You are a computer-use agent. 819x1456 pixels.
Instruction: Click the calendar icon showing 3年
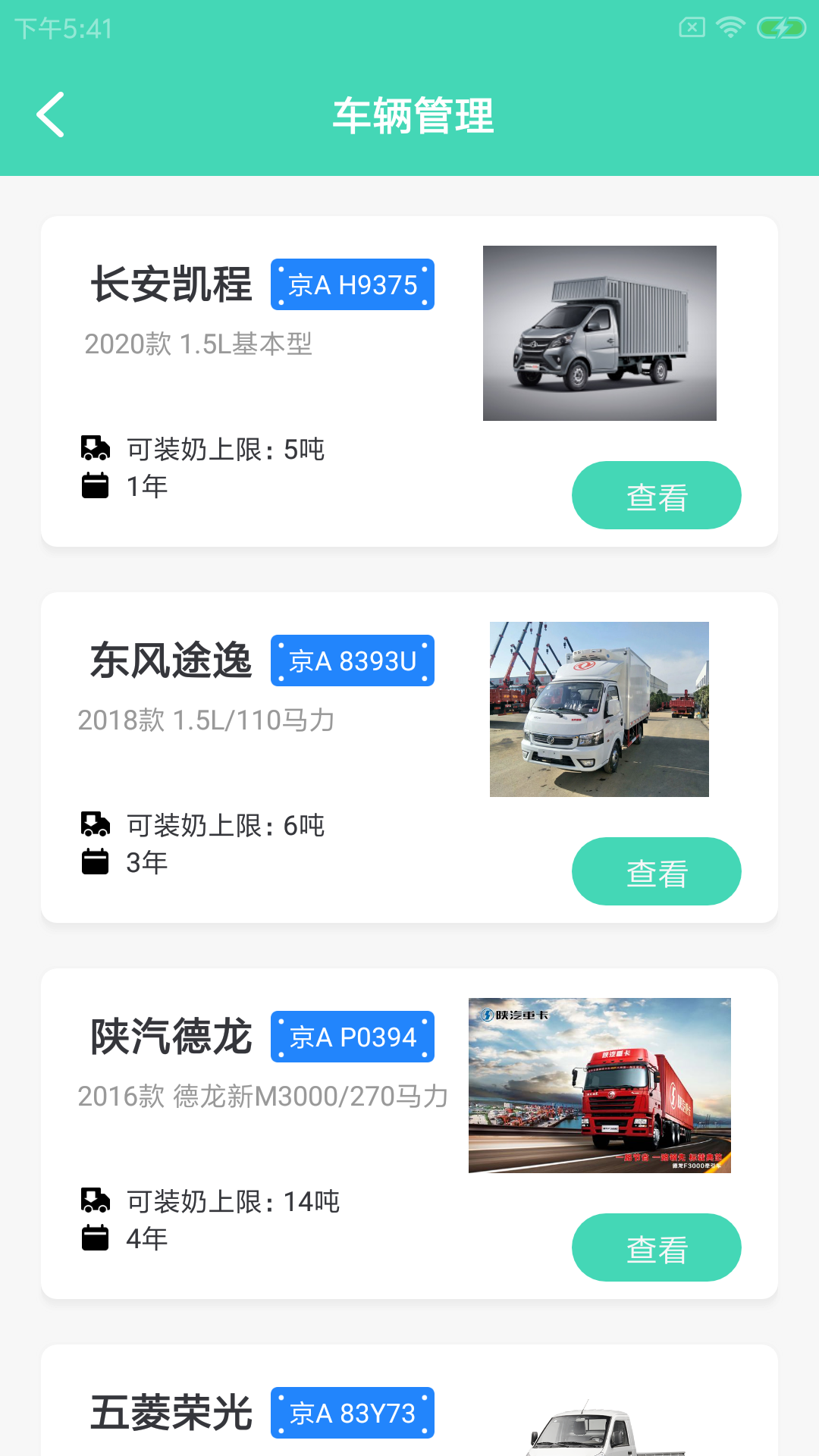(96, 862)
